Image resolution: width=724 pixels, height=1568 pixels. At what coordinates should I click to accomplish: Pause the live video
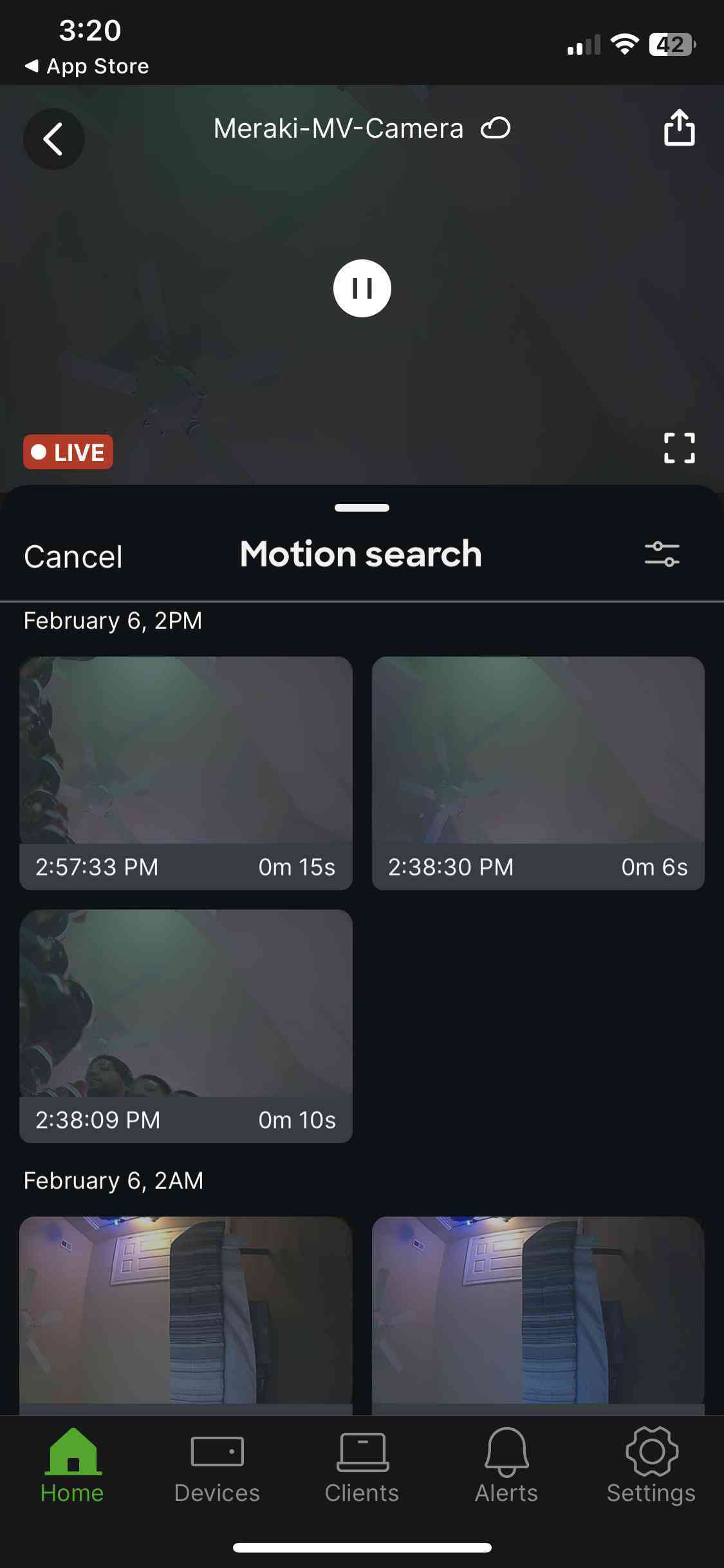pyautogui.click(x=362, y=288)
